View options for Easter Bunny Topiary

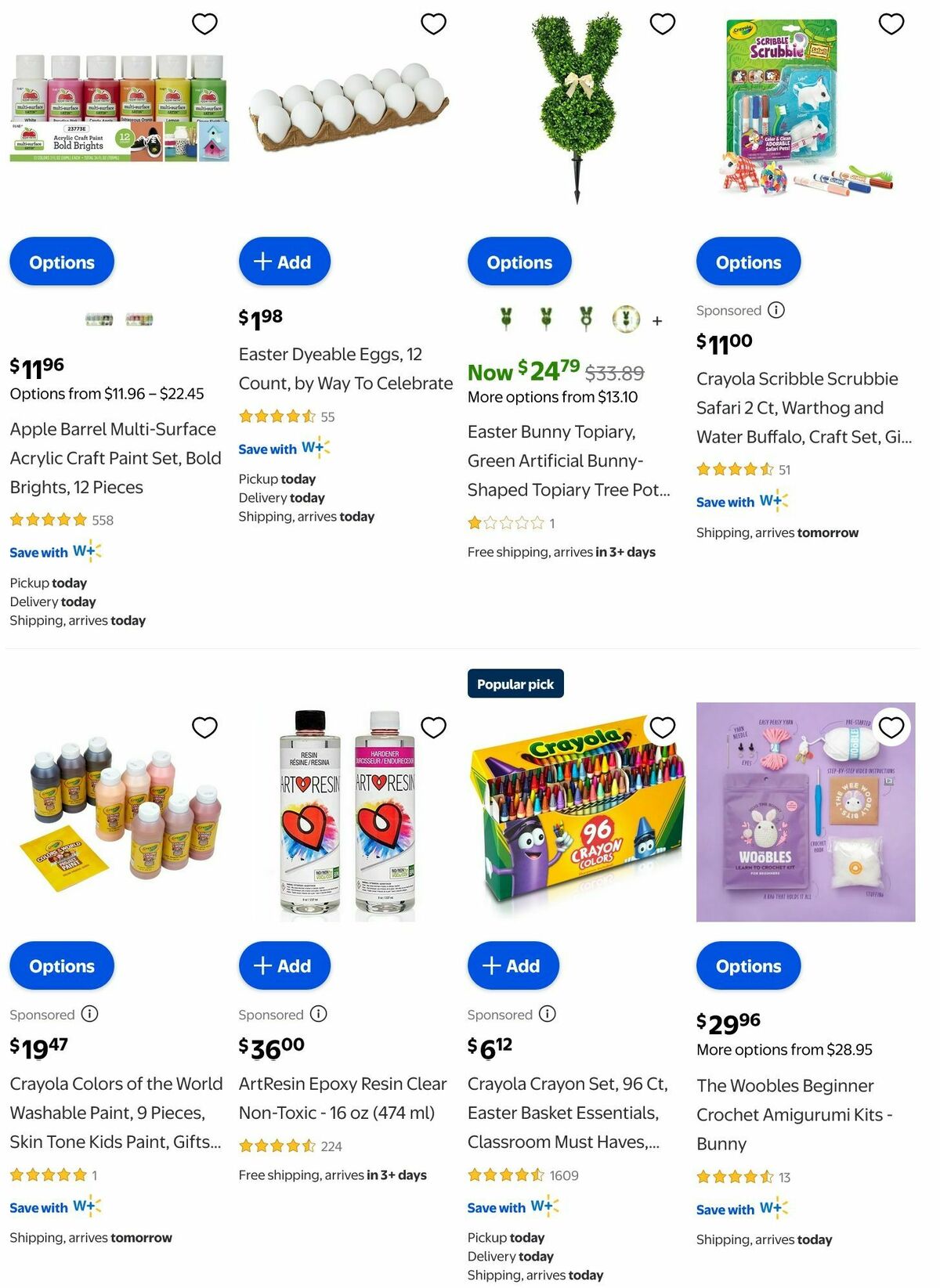[519, 262]
